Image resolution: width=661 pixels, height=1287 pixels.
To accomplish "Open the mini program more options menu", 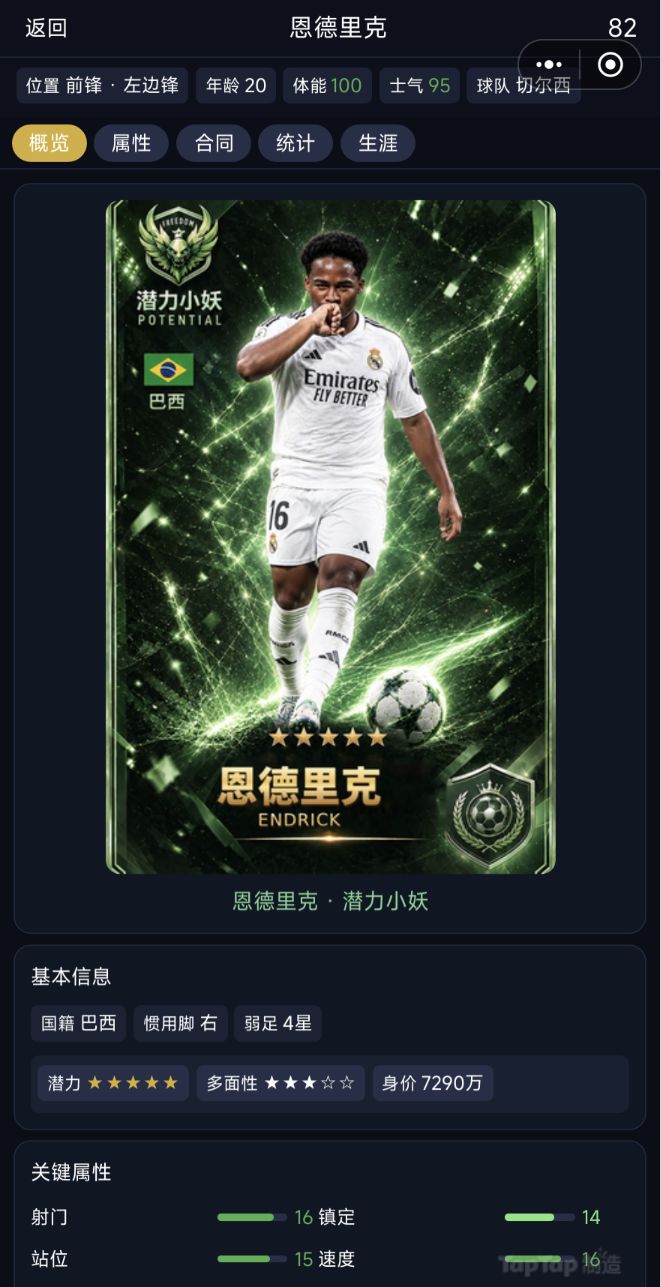I will [549, 65].
